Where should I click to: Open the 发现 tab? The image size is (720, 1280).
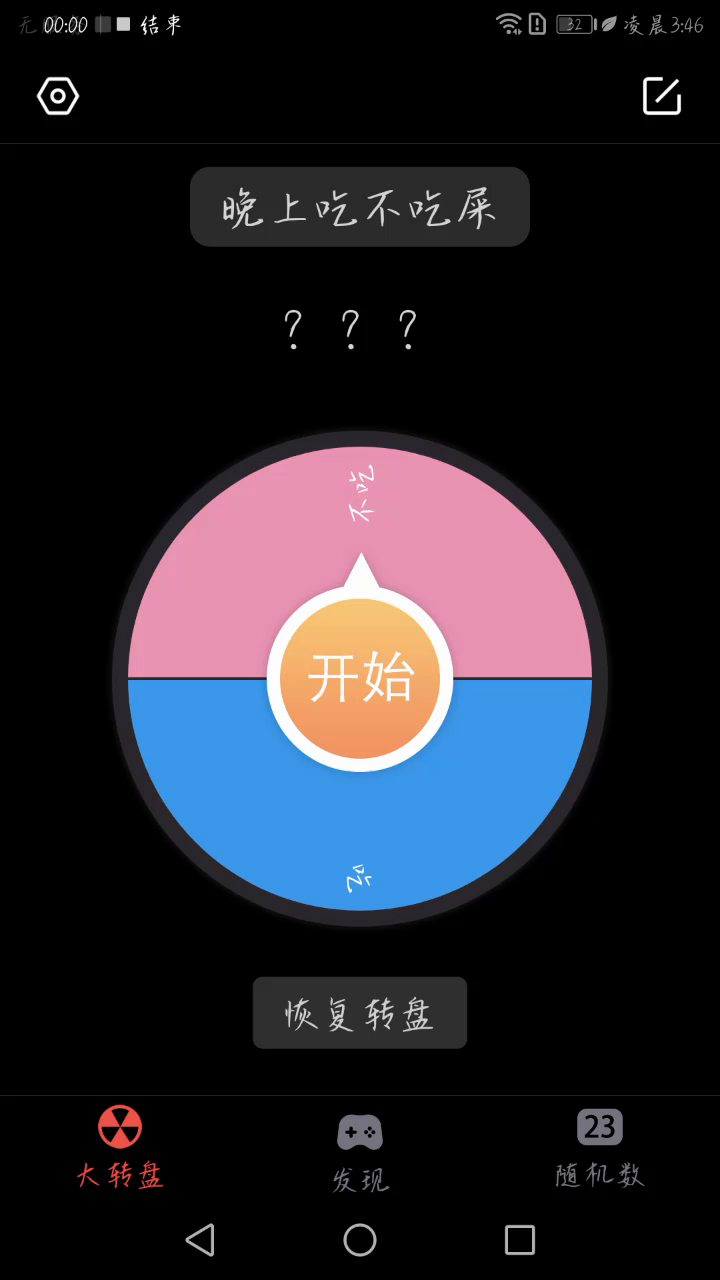(x=360, y=1153)
